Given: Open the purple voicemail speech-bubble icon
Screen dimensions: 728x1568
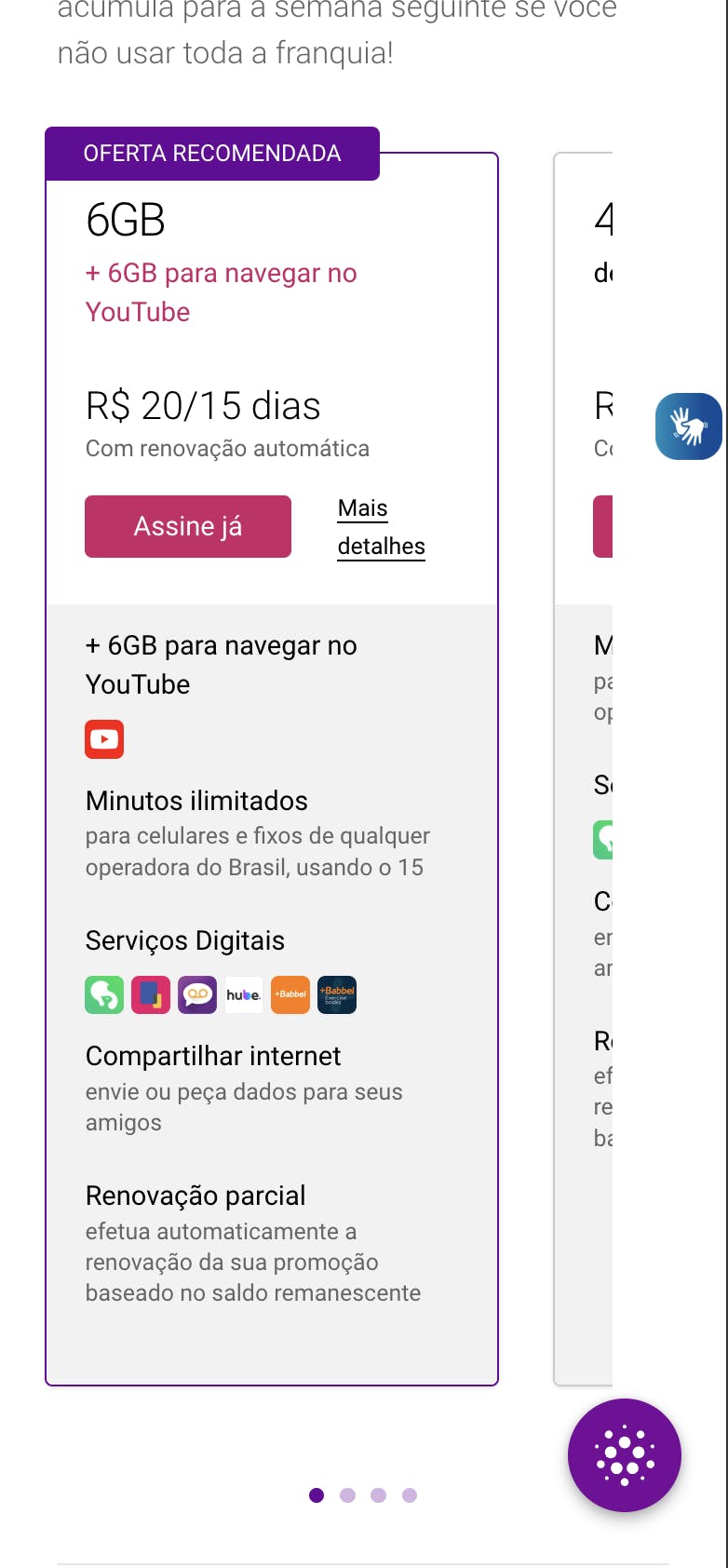Looking at the screenshot, I should (196, 994).
